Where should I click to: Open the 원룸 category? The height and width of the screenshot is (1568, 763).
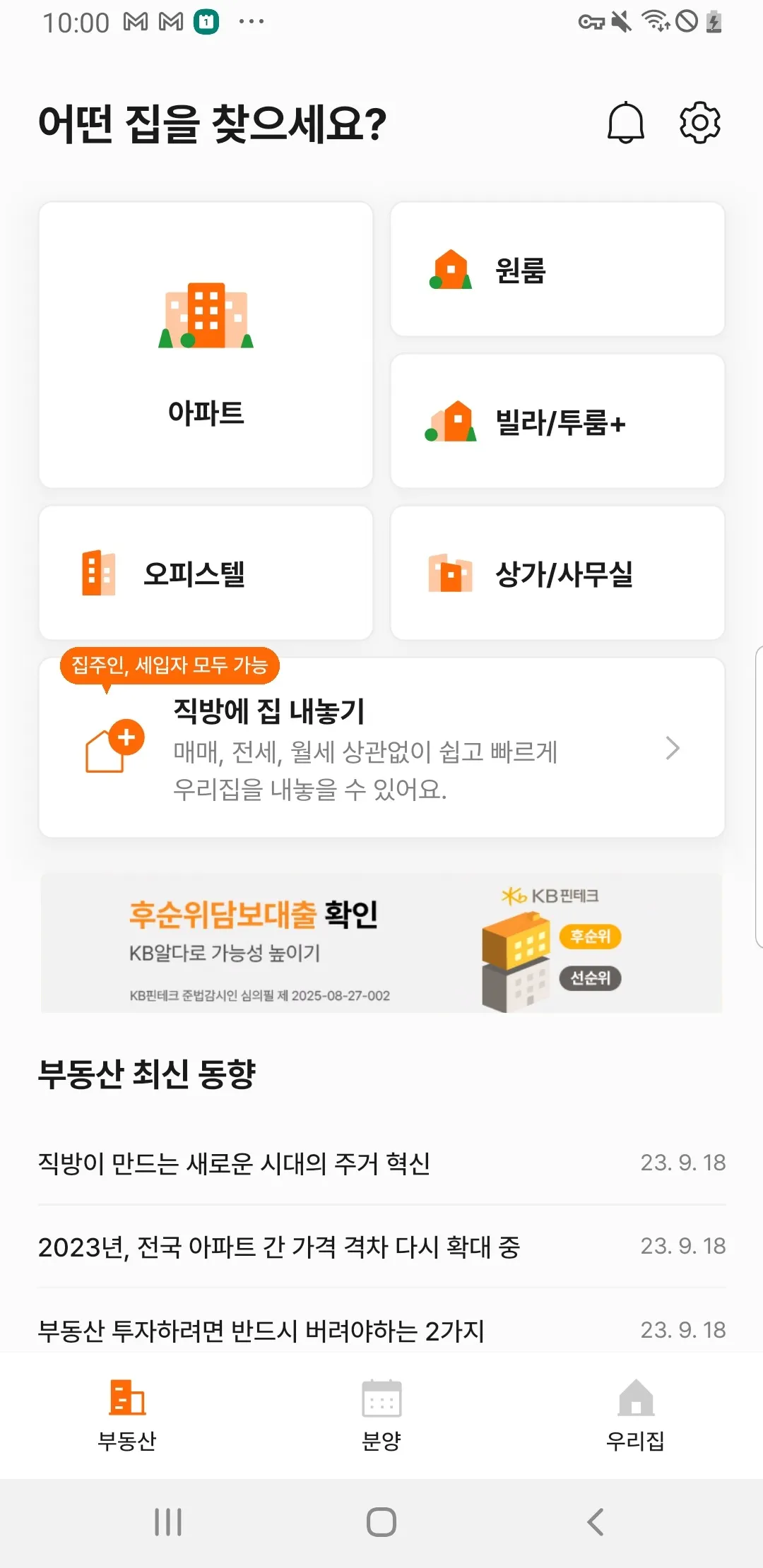[x=557, y=270]
